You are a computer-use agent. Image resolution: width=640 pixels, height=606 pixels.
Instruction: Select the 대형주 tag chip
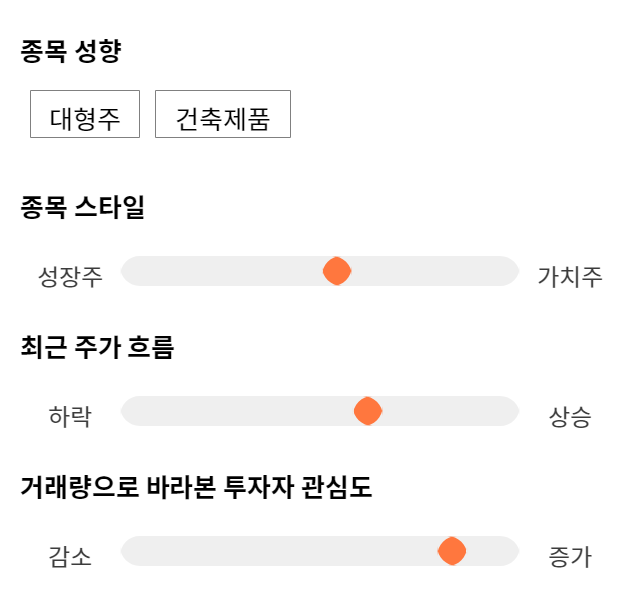pyautogui.click(x=85, y=114)
